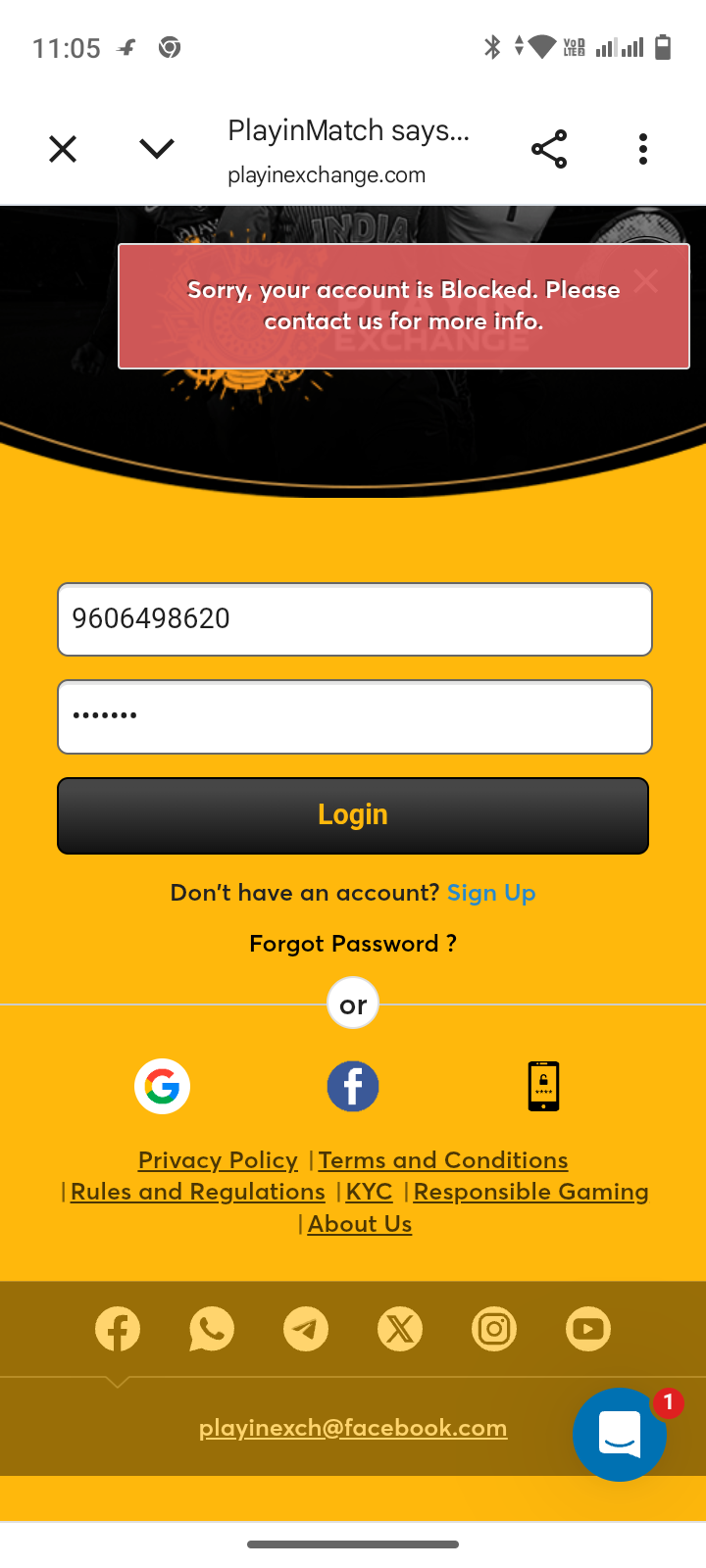Minimize the tab with the down chevron
706x1568 pixels.
[157, 149]
